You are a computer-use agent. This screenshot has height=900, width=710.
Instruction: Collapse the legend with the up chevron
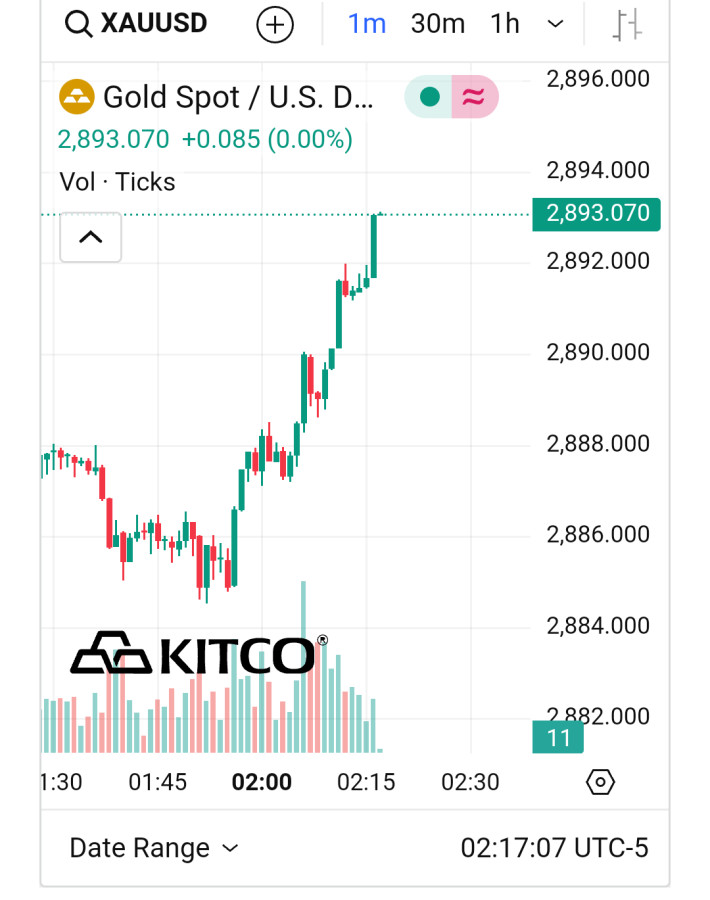(91, 238)
